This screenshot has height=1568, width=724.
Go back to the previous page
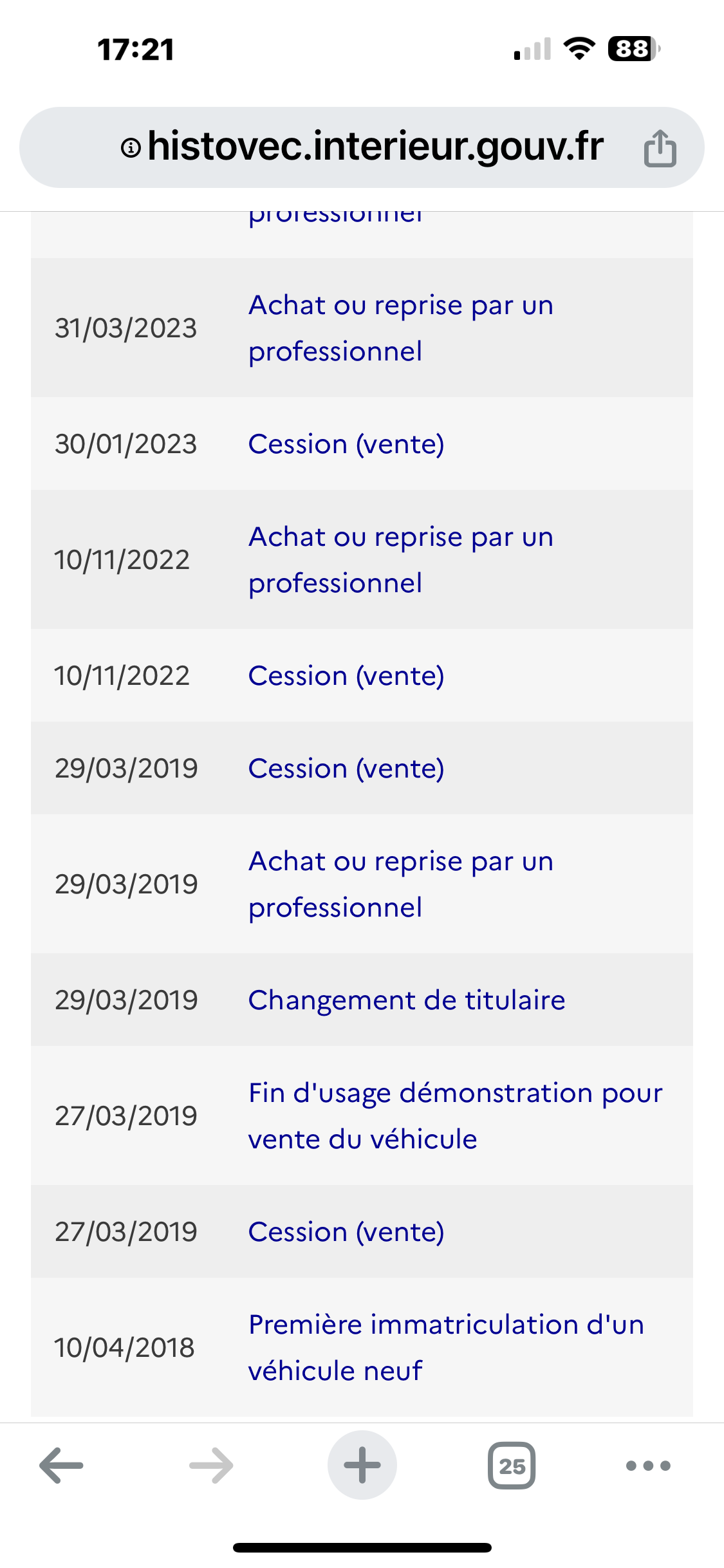coord(61,1466)
